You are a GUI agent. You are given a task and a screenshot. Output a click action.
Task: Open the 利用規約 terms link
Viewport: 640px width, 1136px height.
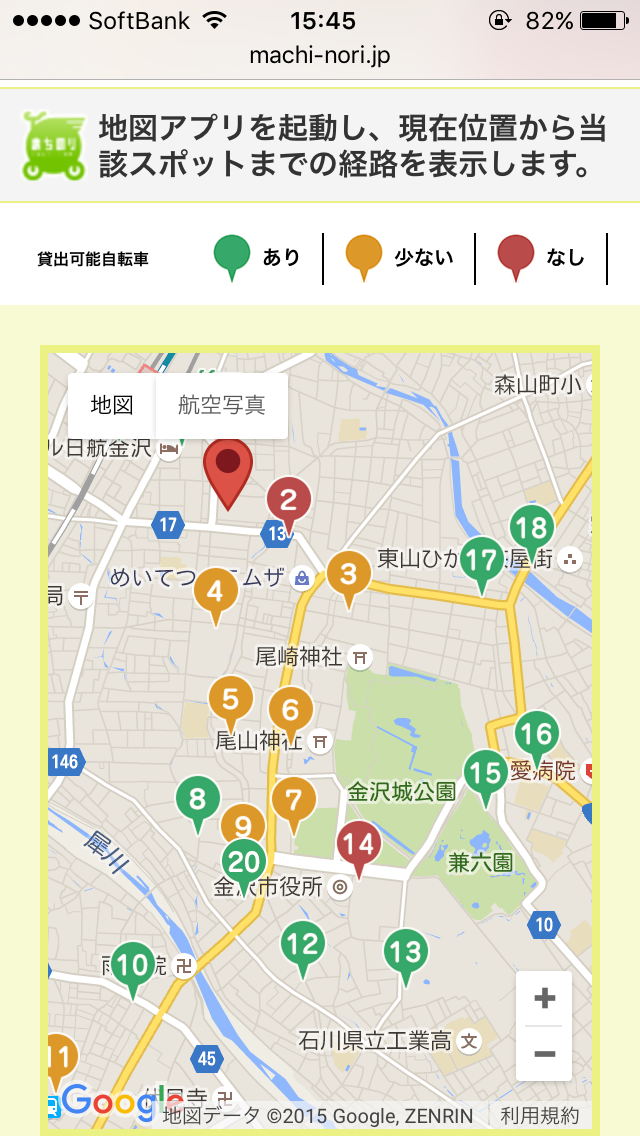pyautogui.click(x=540, y=1115)
